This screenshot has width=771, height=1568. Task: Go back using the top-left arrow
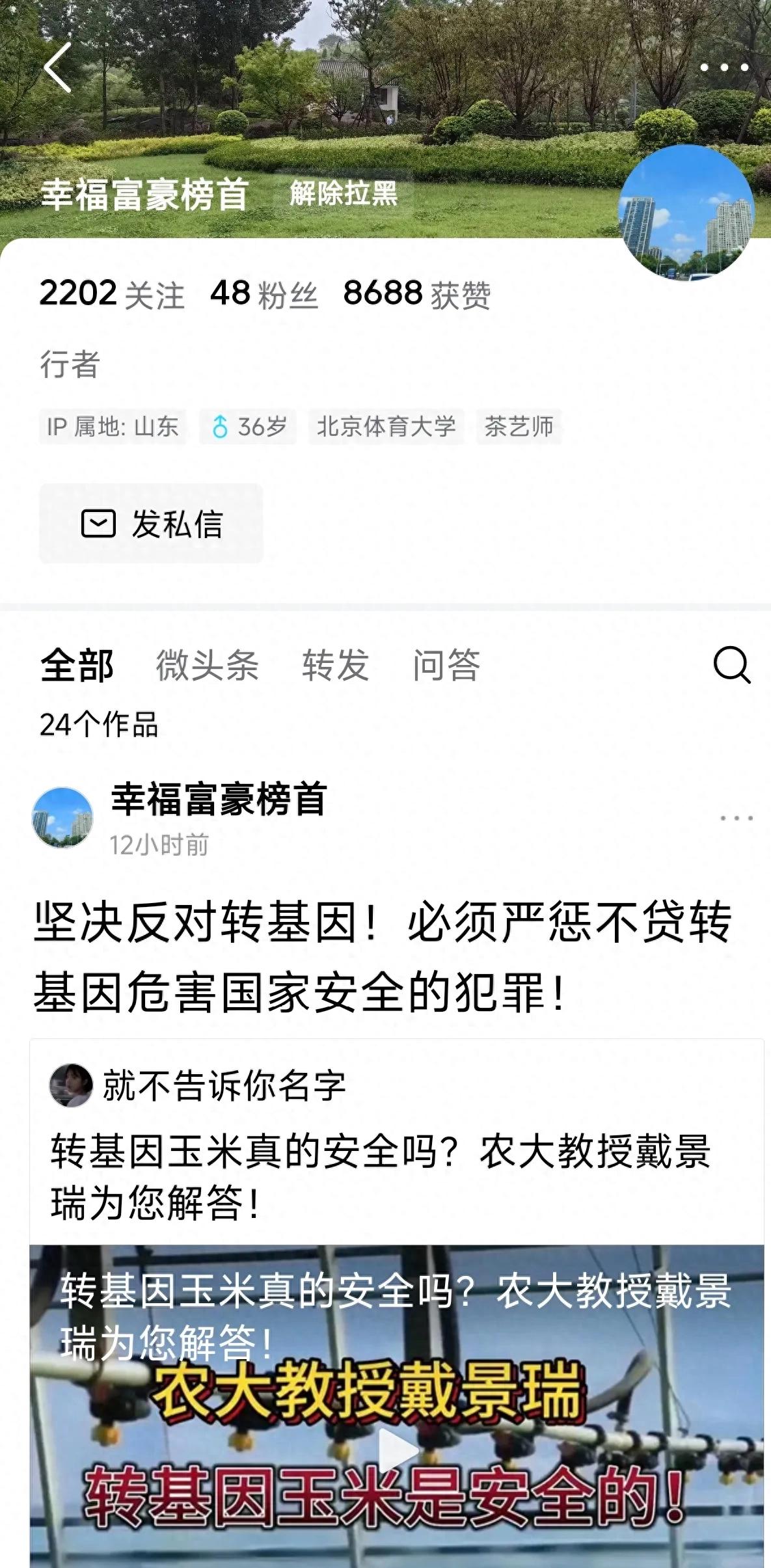coord(58,68)
